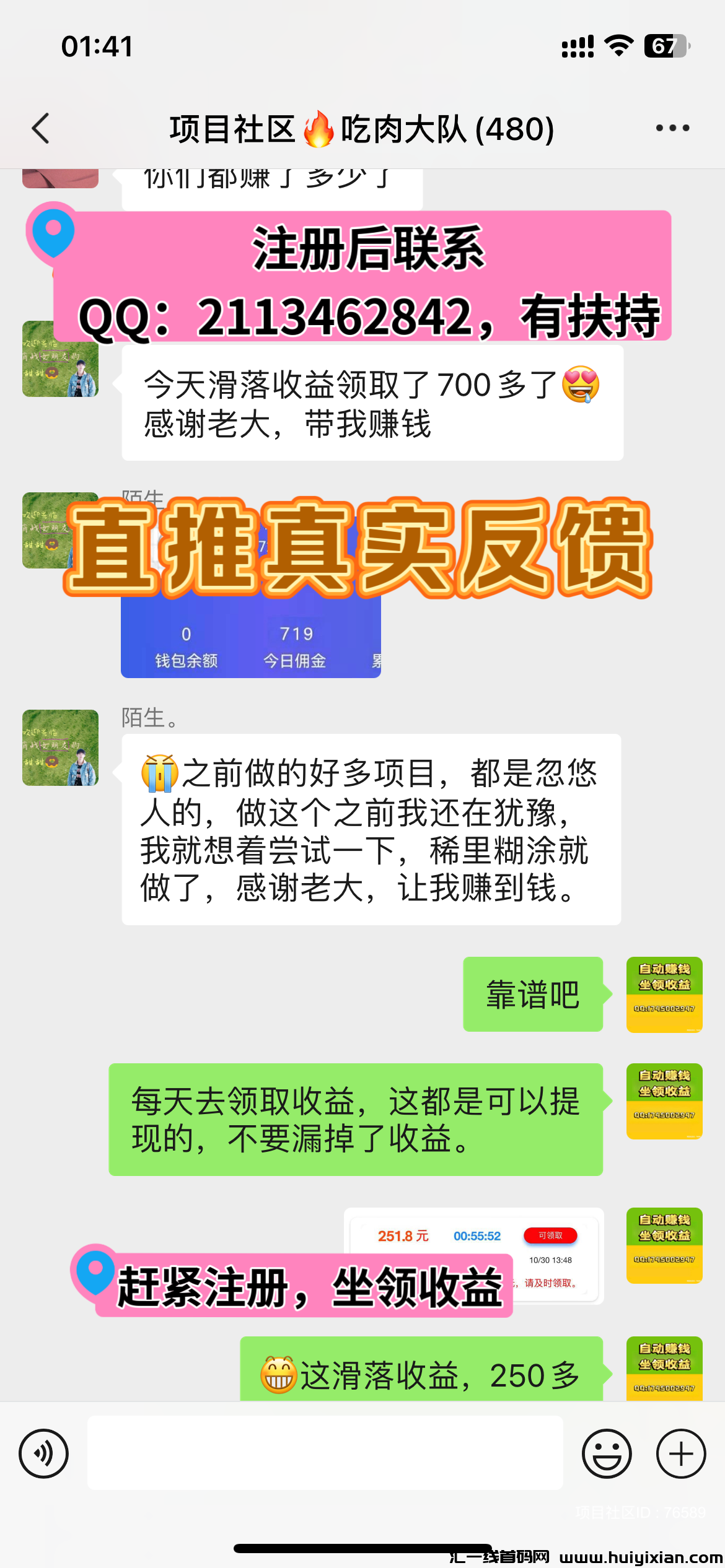Tap the back arrow to leave chat
Image resolution: width=725 pixels, height=1568 pixels.
click(x=39, y=128)
